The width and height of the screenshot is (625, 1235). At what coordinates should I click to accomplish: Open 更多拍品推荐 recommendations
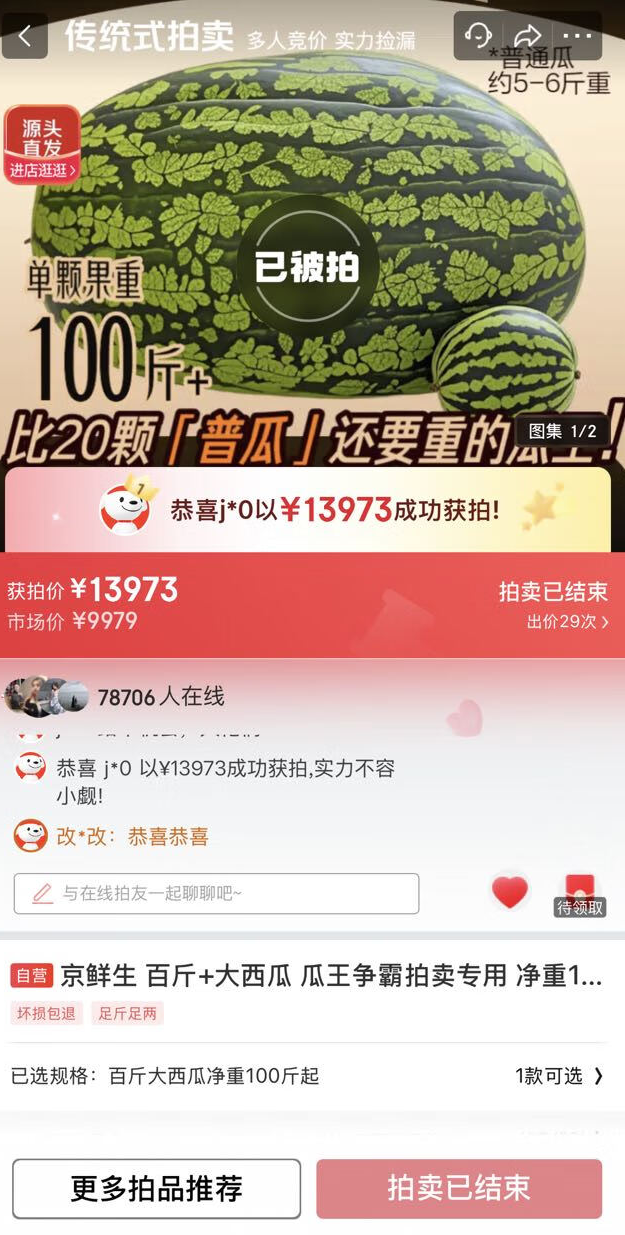[156, 1188]
